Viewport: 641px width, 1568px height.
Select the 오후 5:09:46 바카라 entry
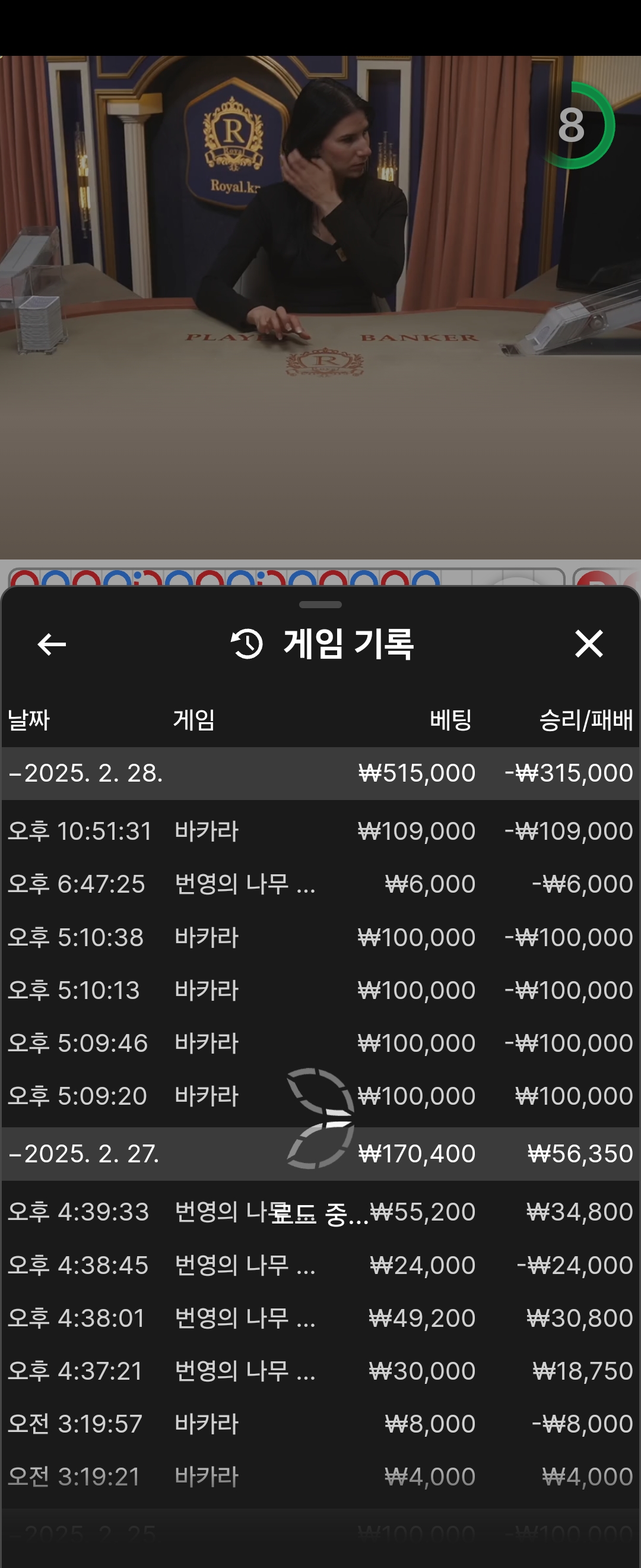(x=320, y=1043)
